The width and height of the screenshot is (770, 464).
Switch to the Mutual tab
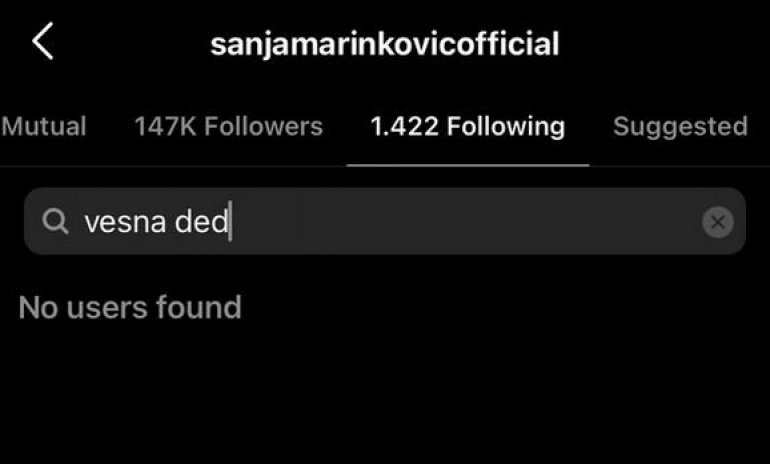(x=44, y=127)
